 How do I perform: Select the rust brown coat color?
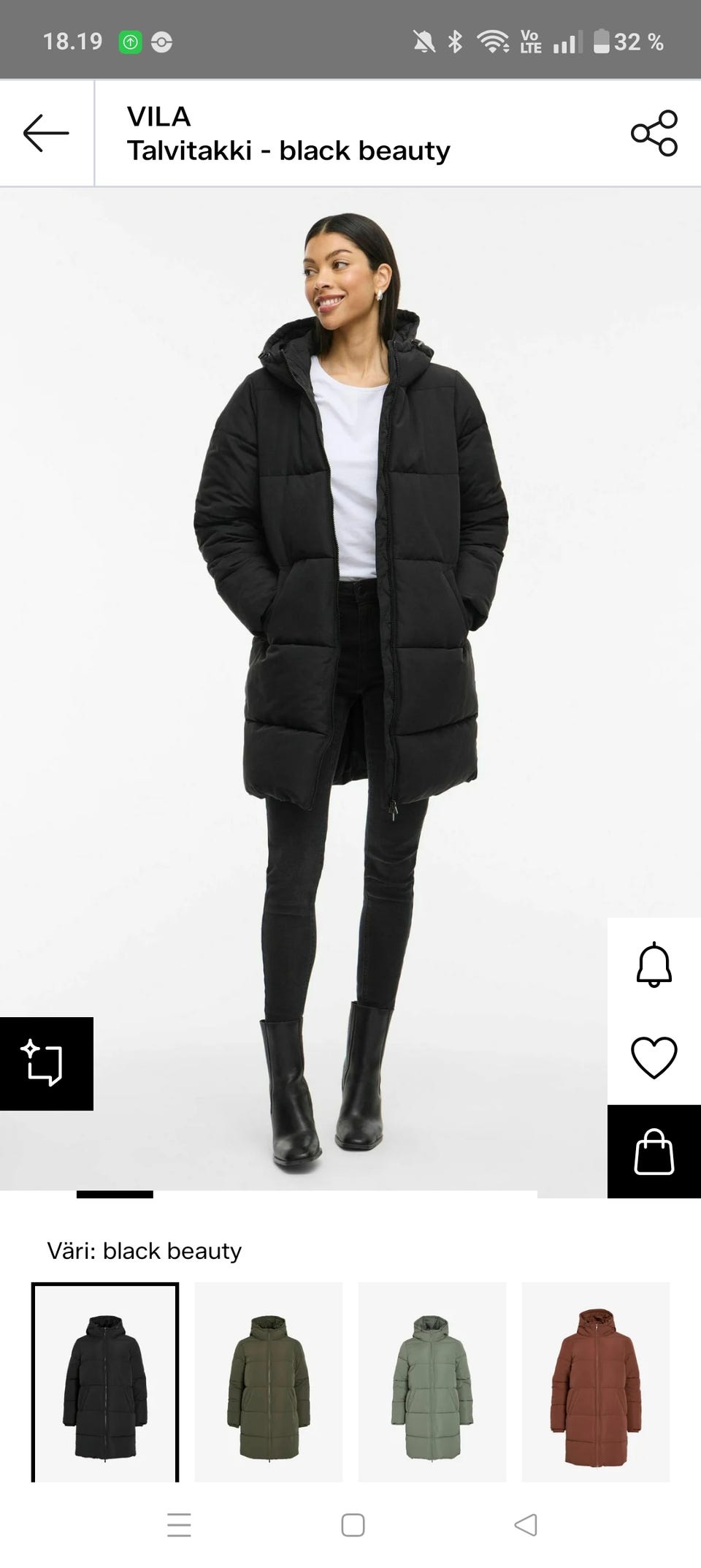coord(596,1381)
